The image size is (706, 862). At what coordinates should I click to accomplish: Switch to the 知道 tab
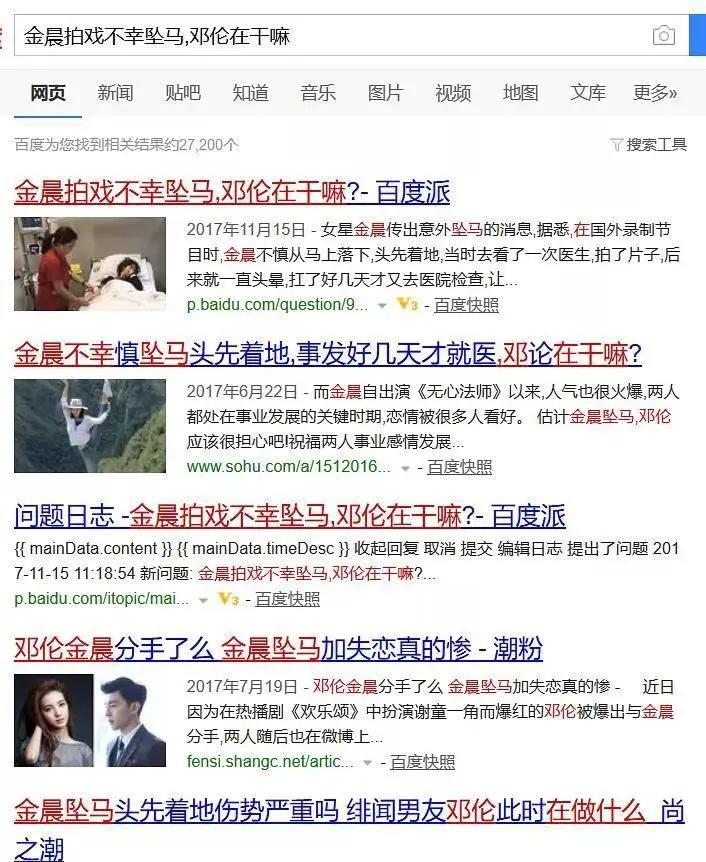point(250,93)
